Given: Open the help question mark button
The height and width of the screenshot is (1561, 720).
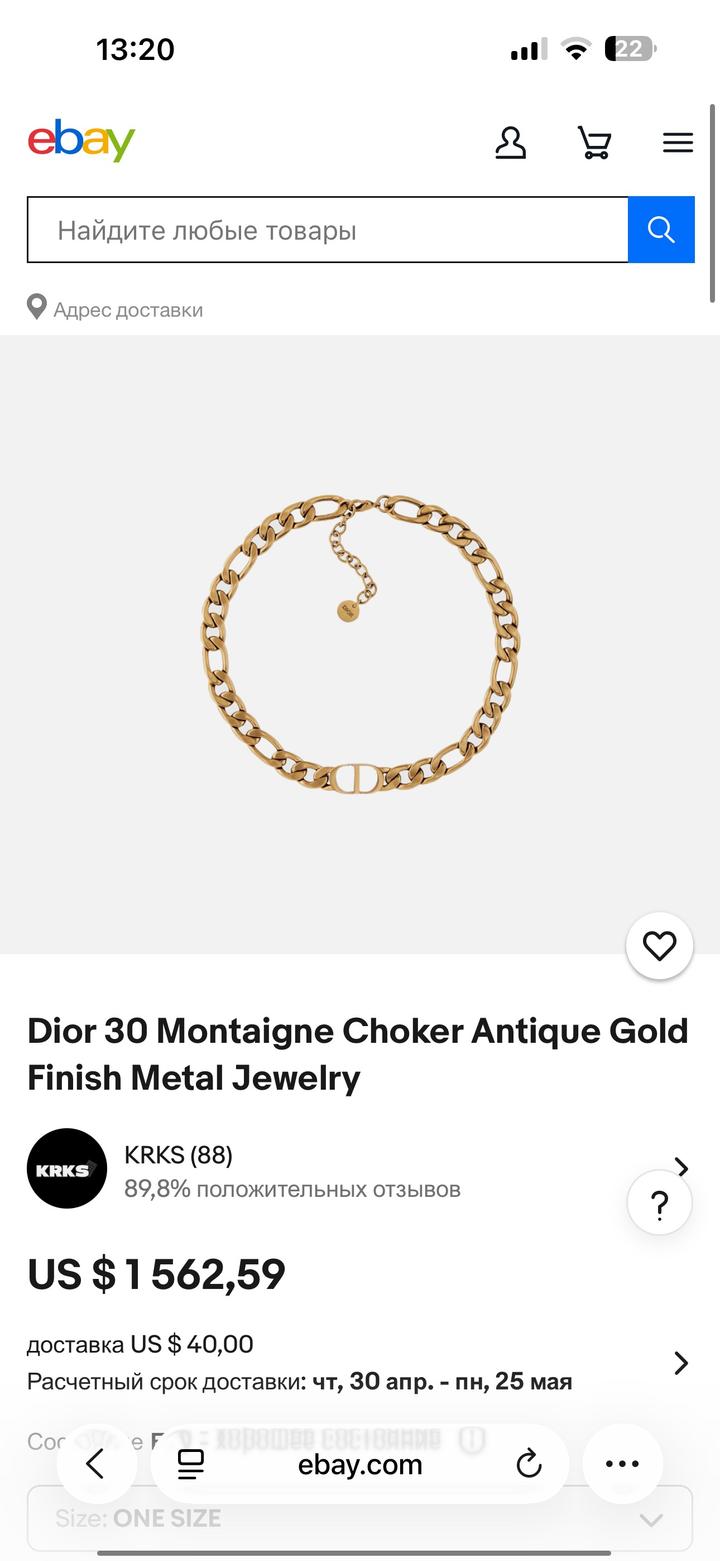Looking at the screenshot, I should (x=659, y=1205).
